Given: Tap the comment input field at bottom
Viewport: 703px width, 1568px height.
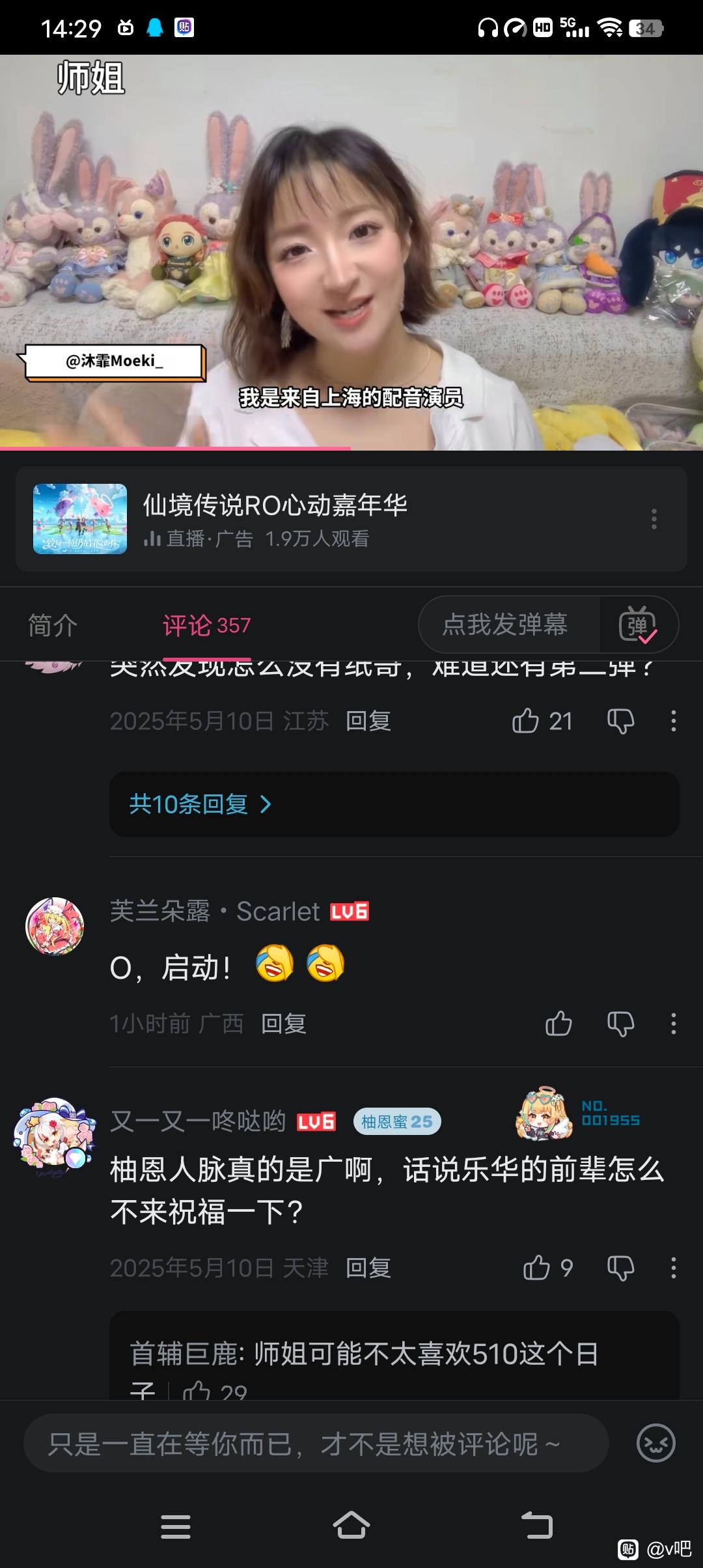Looking at the screenshot, I should pos(316,1444).
